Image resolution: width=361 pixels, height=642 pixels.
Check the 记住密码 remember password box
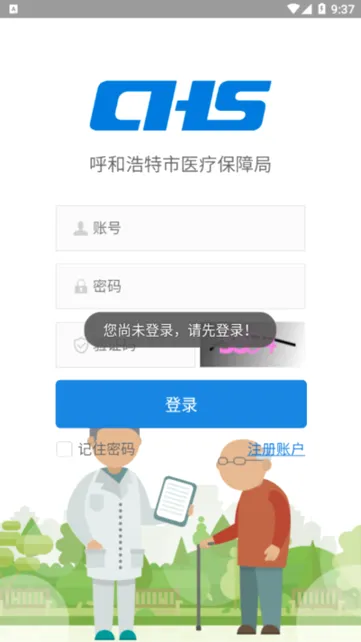[64, 449]
